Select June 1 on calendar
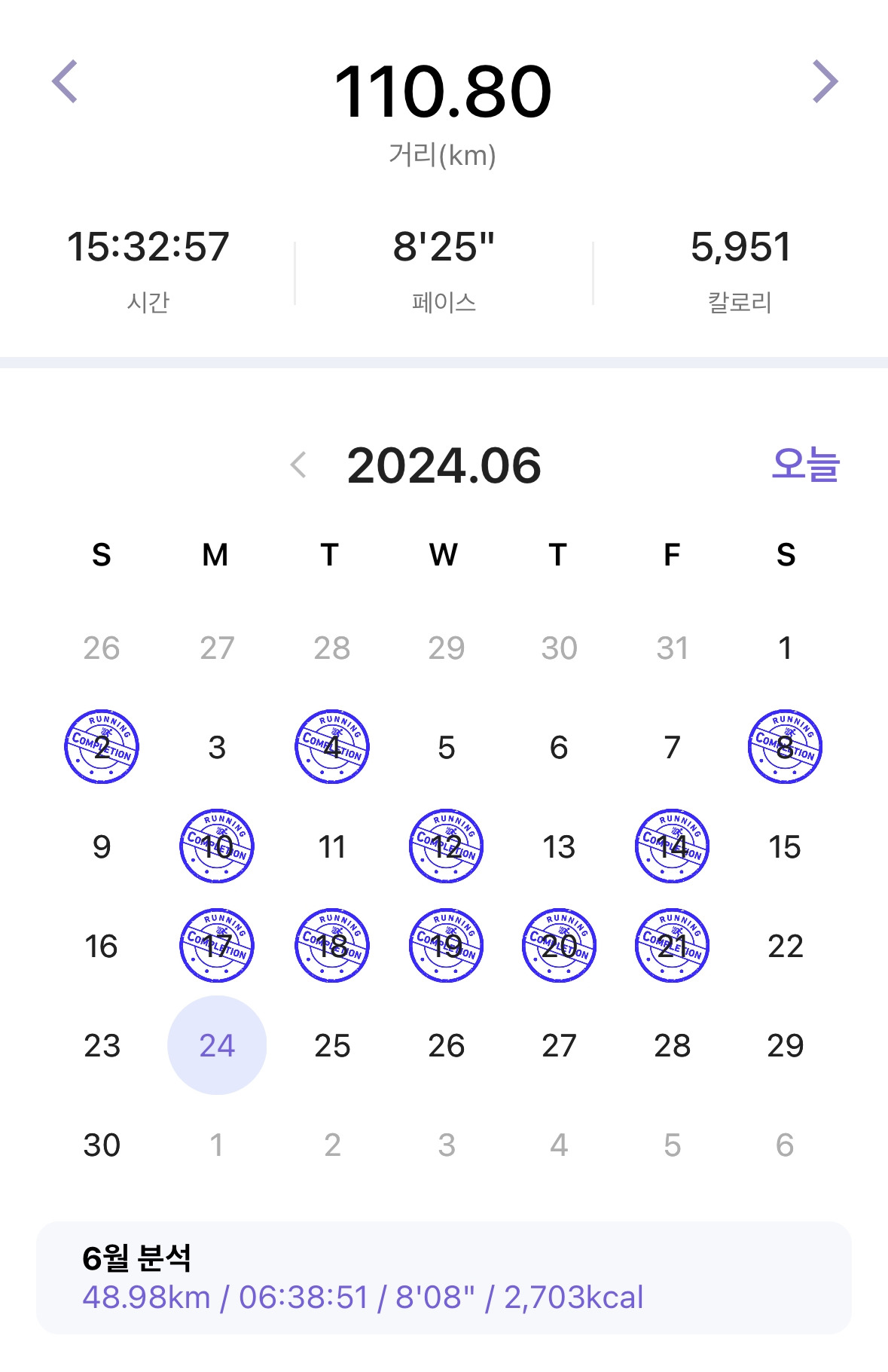The image size is (888, 1372). (785, 648)
